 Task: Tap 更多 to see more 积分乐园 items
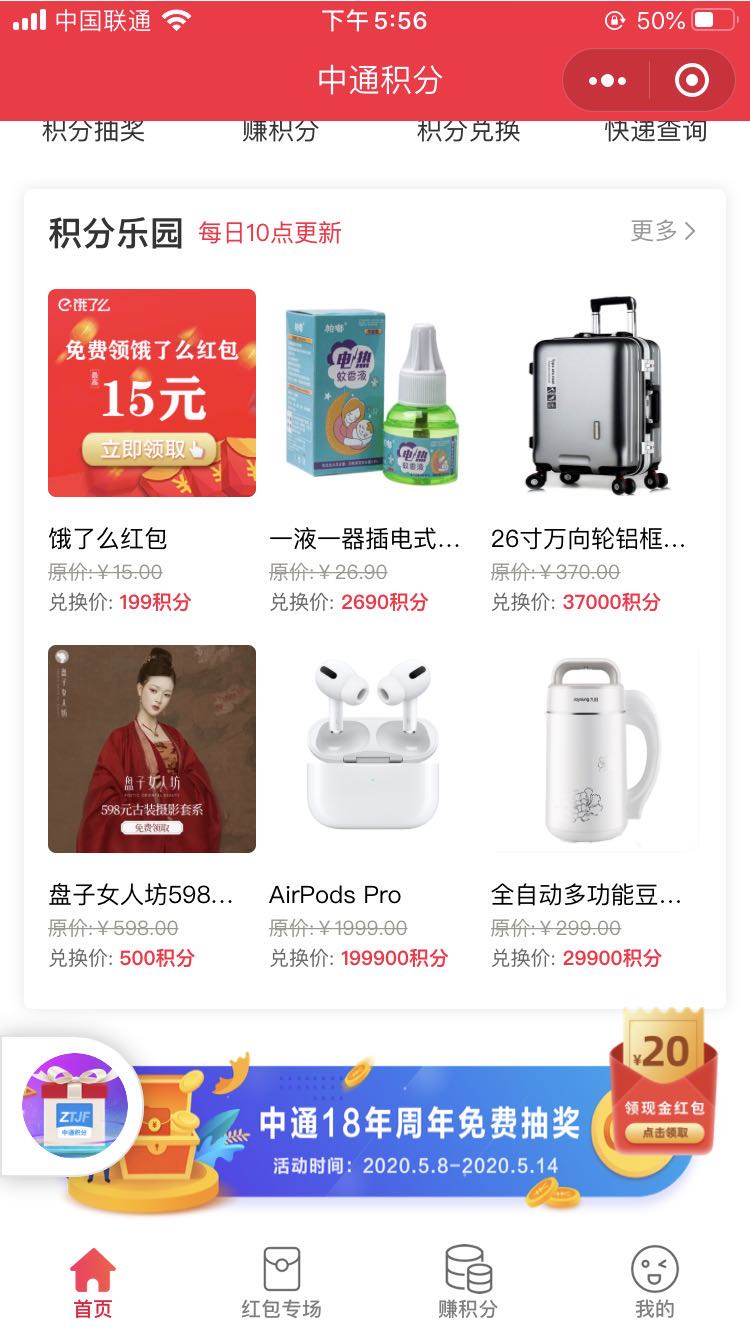click(663, 231)
